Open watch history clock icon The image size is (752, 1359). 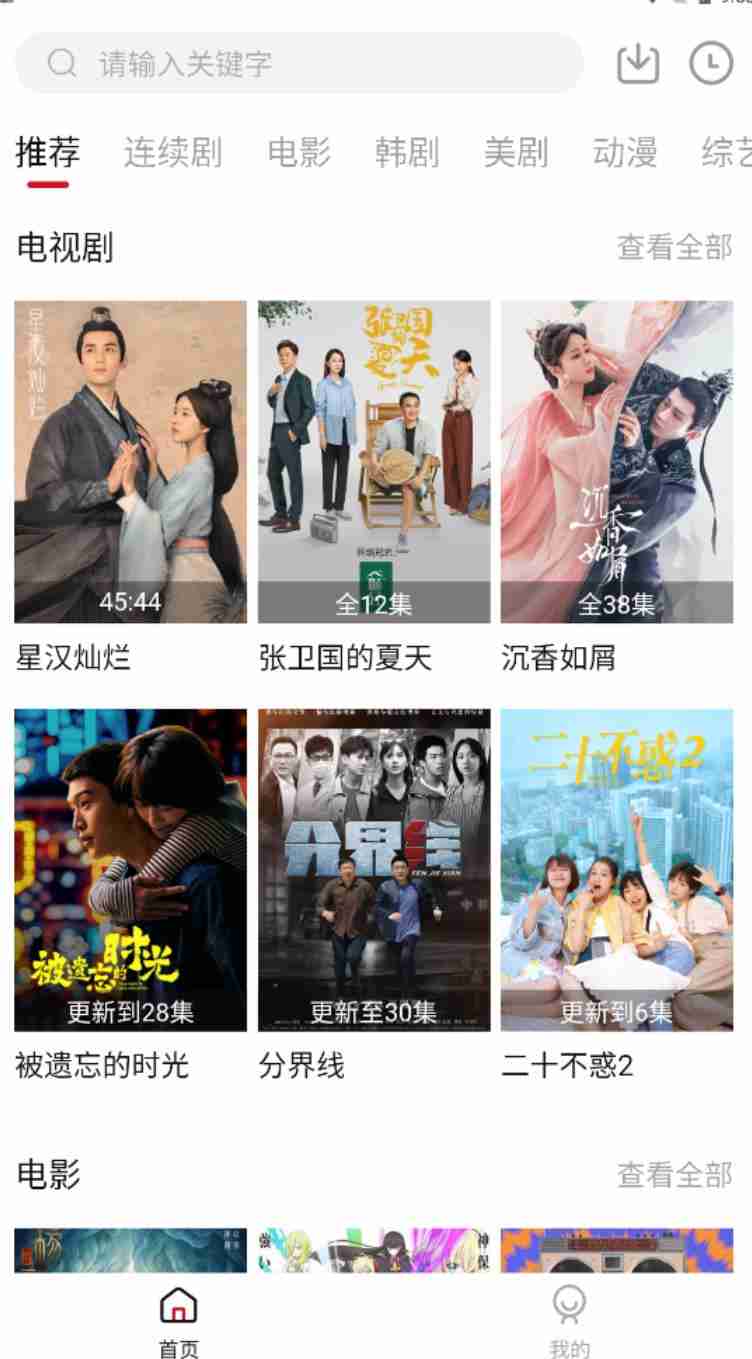click(711, 64)
